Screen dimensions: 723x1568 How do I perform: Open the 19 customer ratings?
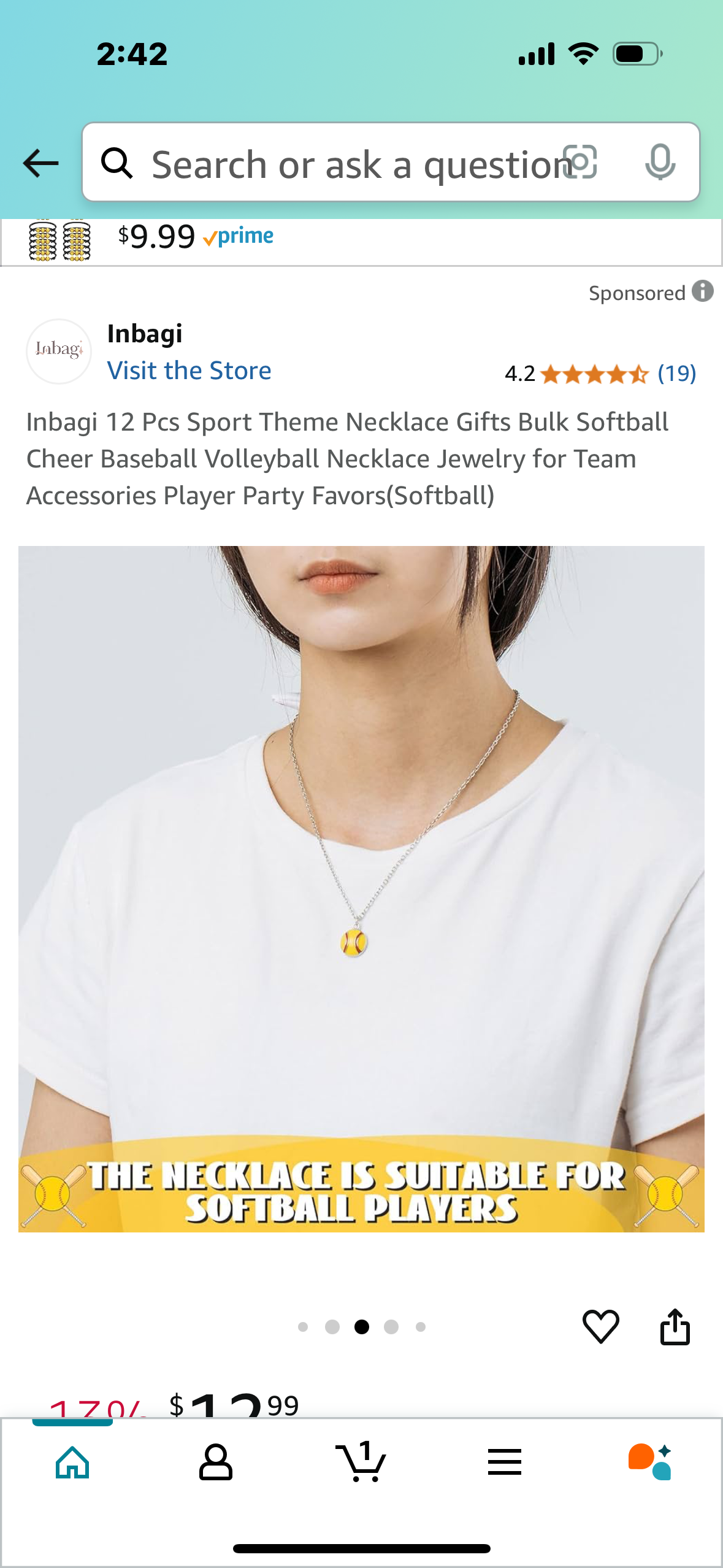[676, 373]
